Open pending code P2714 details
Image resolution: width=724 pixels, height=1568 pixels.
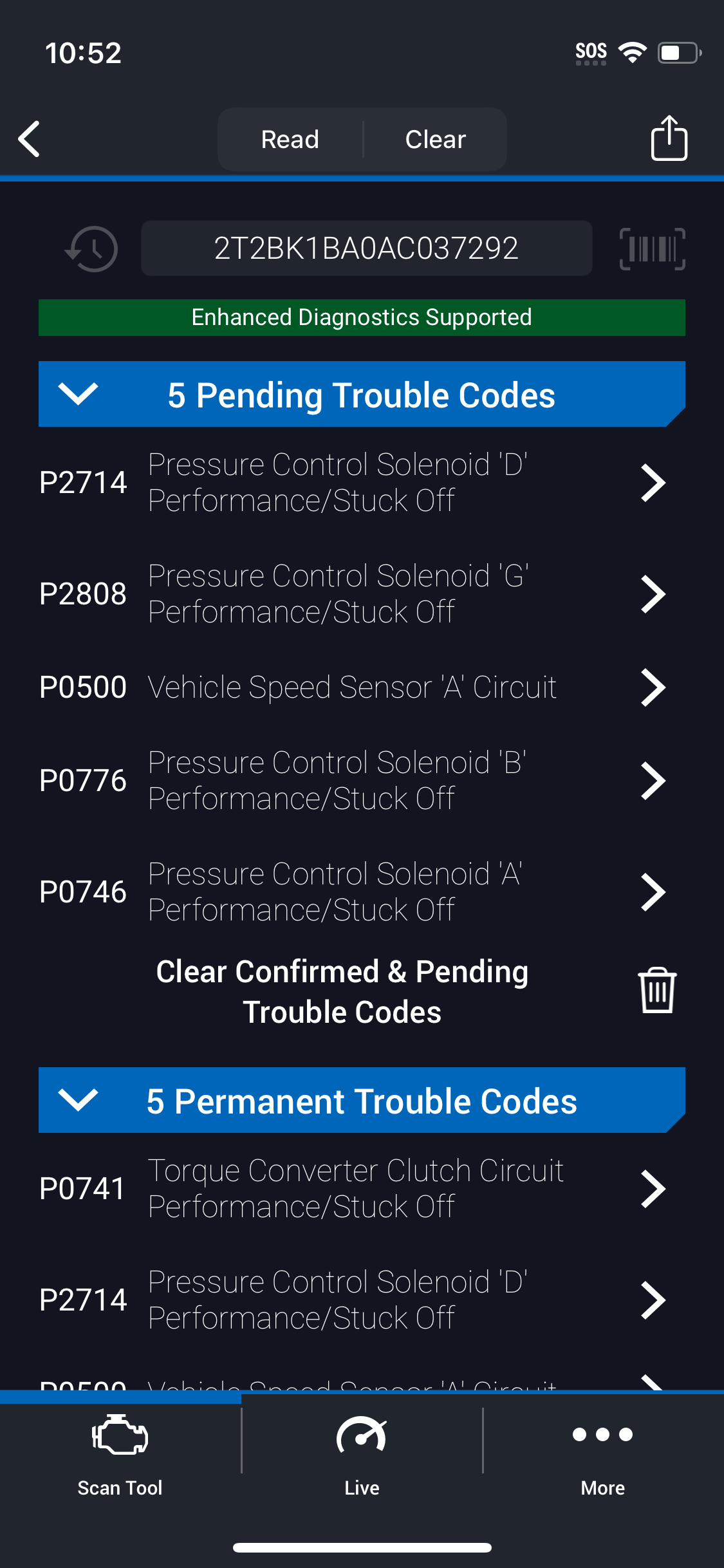362,483
